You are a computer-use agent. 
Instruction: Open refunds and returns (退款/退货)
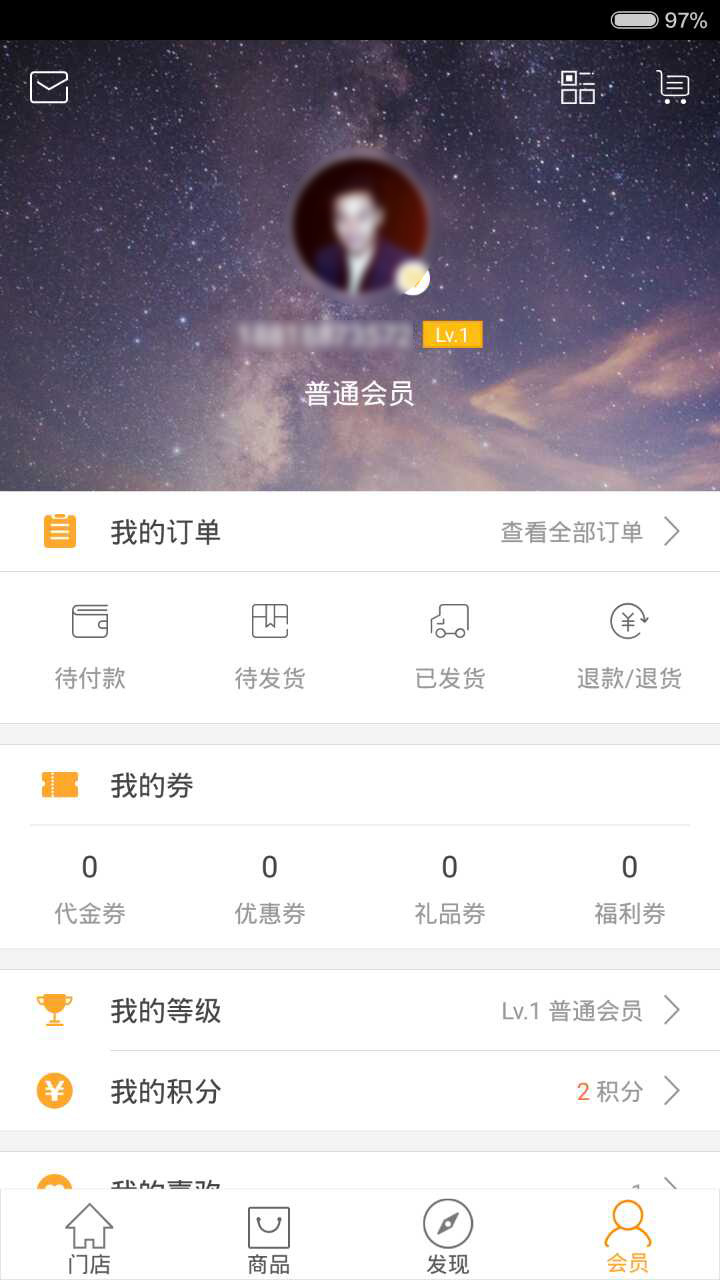(629, 645)
